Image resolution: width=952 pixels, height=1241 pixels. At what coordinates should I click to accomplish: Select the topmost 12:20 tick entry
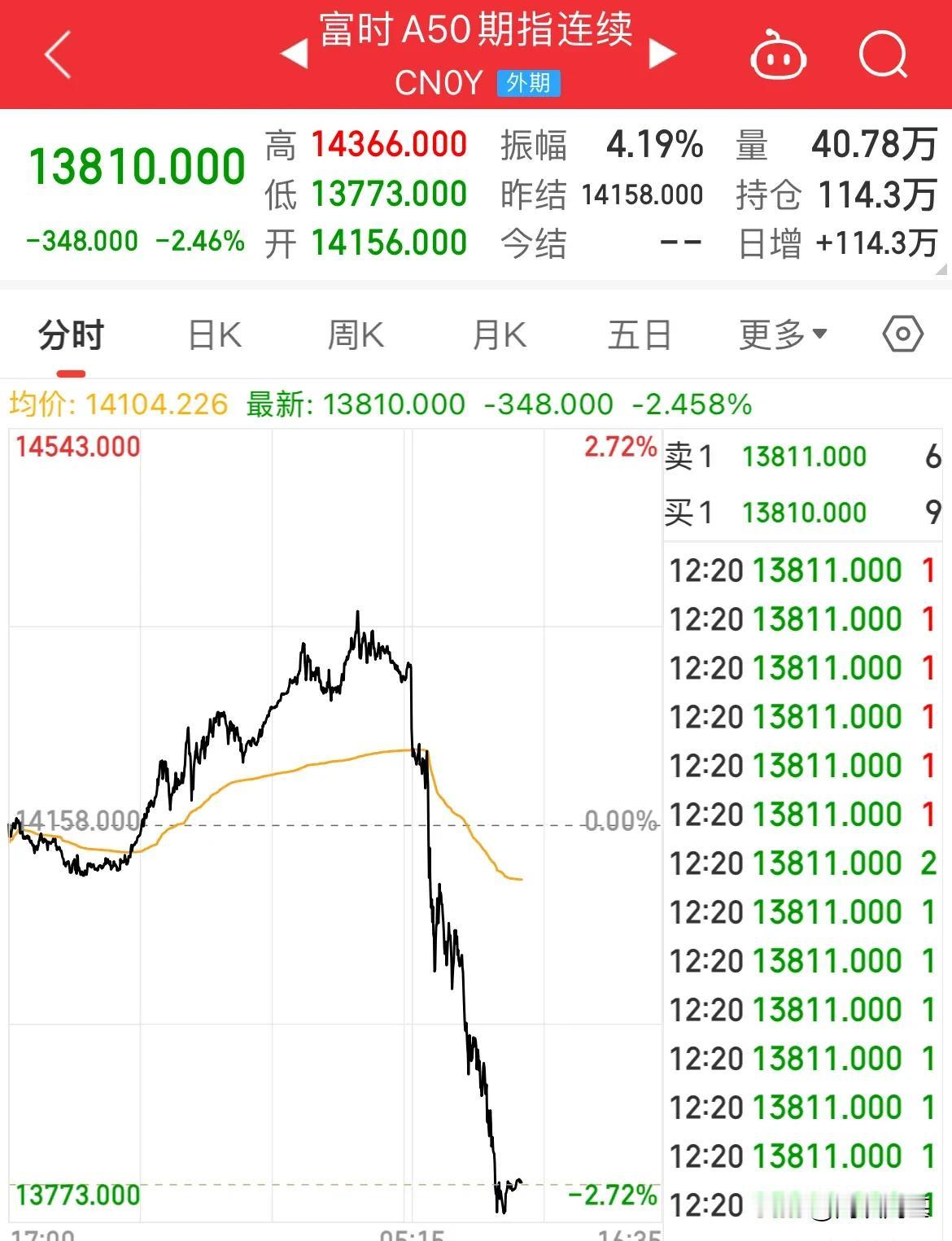pyautogui.click(x=801, y=570)
